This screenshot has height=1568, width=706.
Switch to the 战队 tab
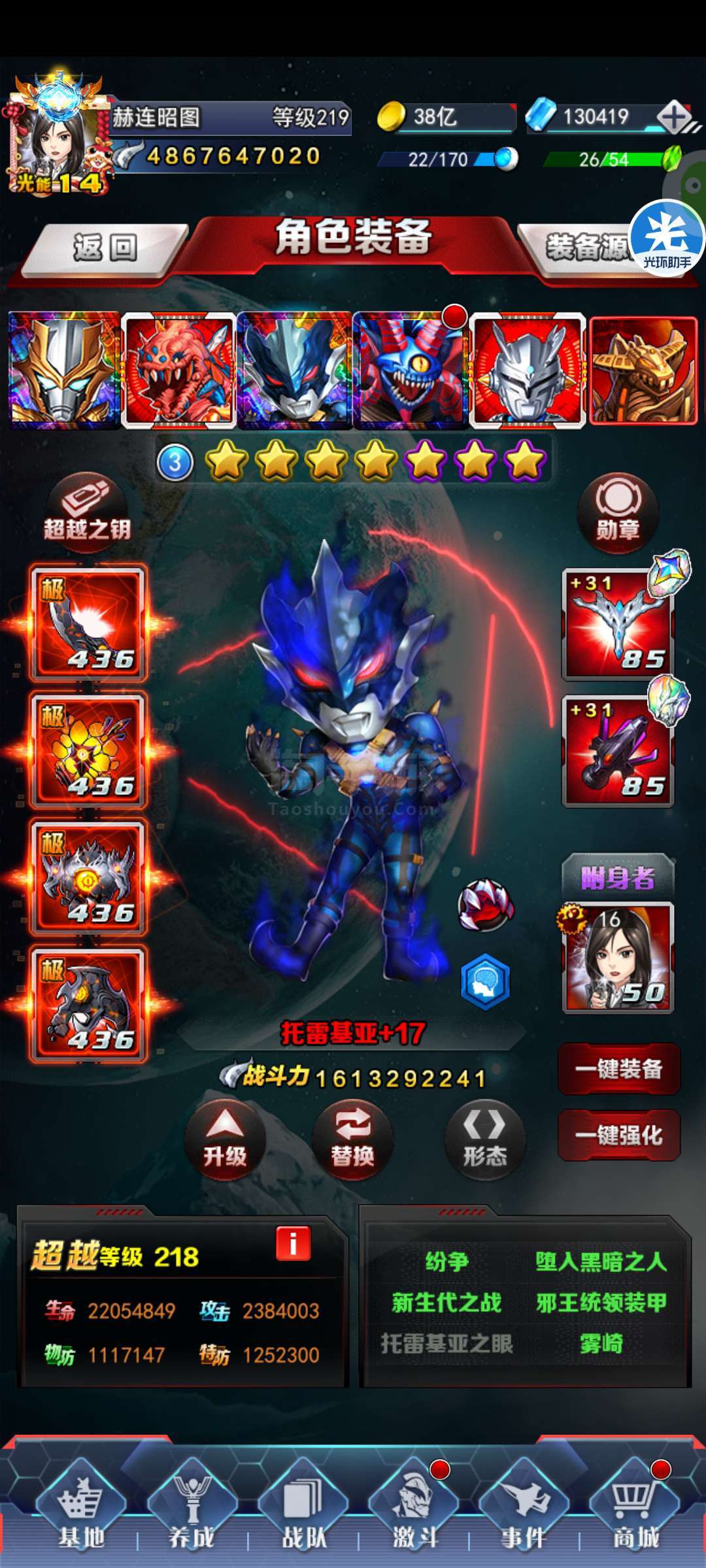pos(303,1509)
